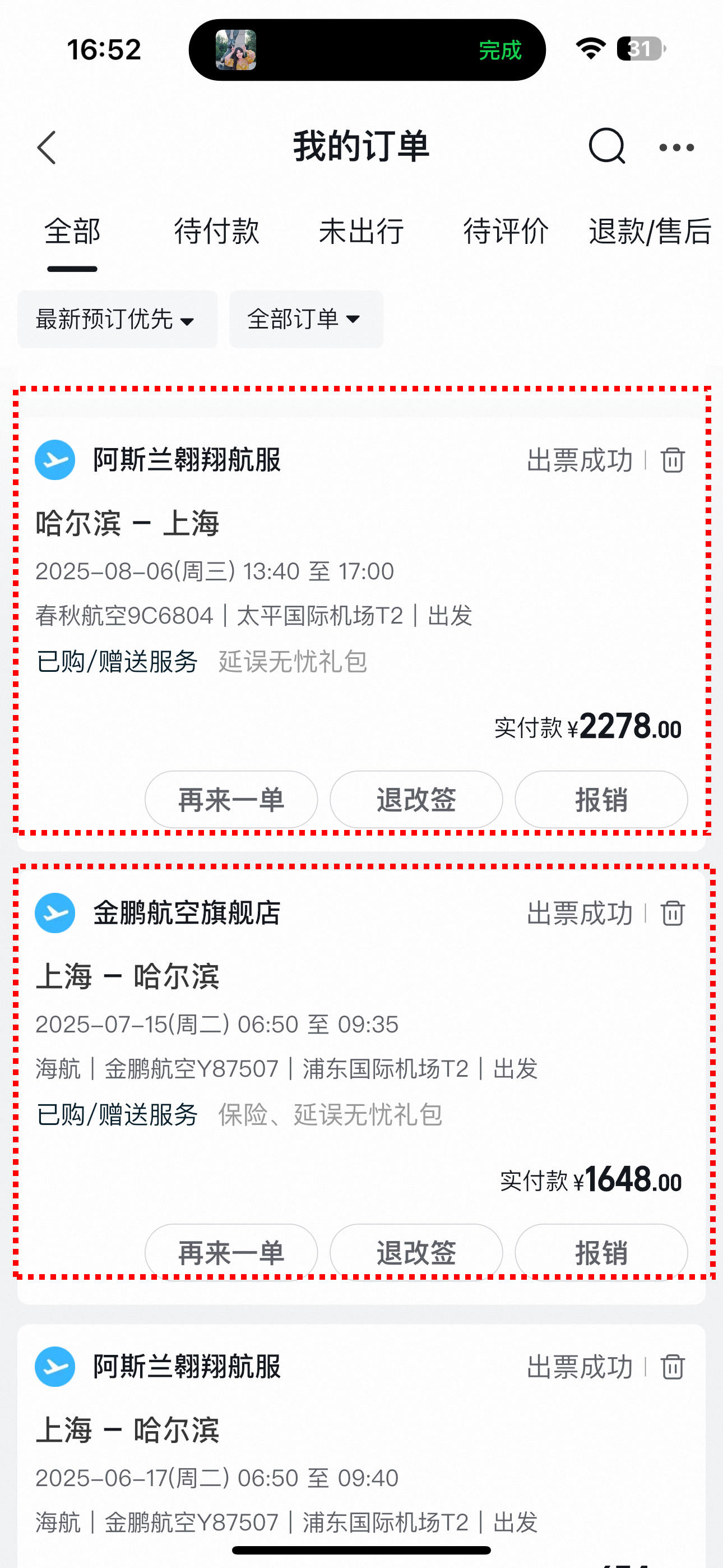Tap 报销 on 哈尔滨-上海 order
The height and width of the screenshot is (1568, 723).
601,799
